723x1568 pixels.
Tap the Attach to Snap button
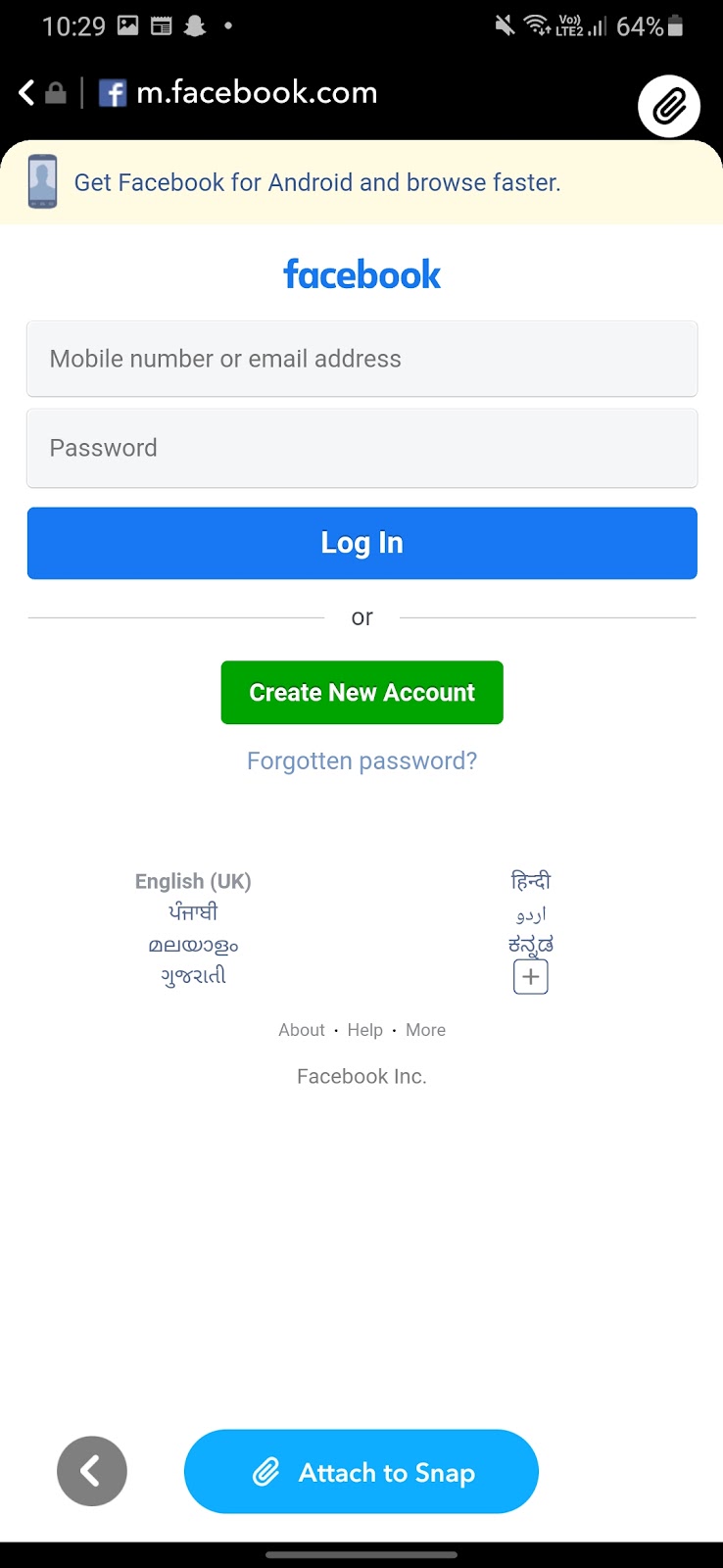[361, 1472]
